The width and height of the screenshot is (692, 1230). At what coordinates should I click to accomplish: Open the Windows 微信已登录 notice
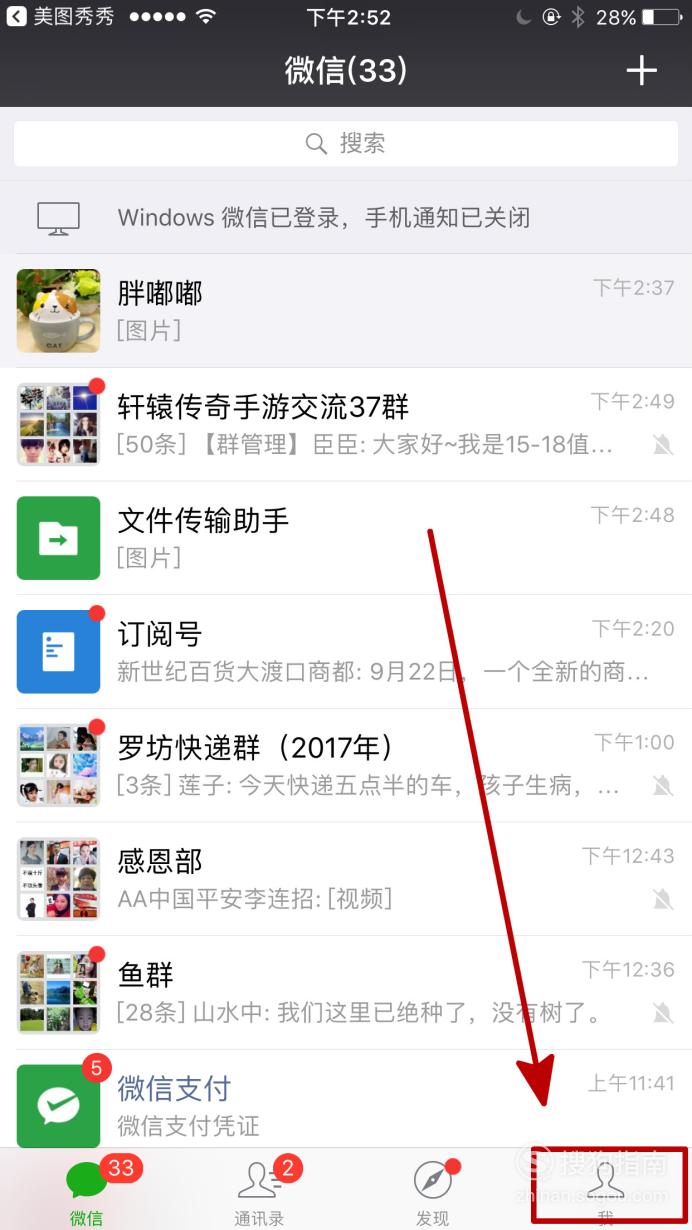(x=346, y=217)
